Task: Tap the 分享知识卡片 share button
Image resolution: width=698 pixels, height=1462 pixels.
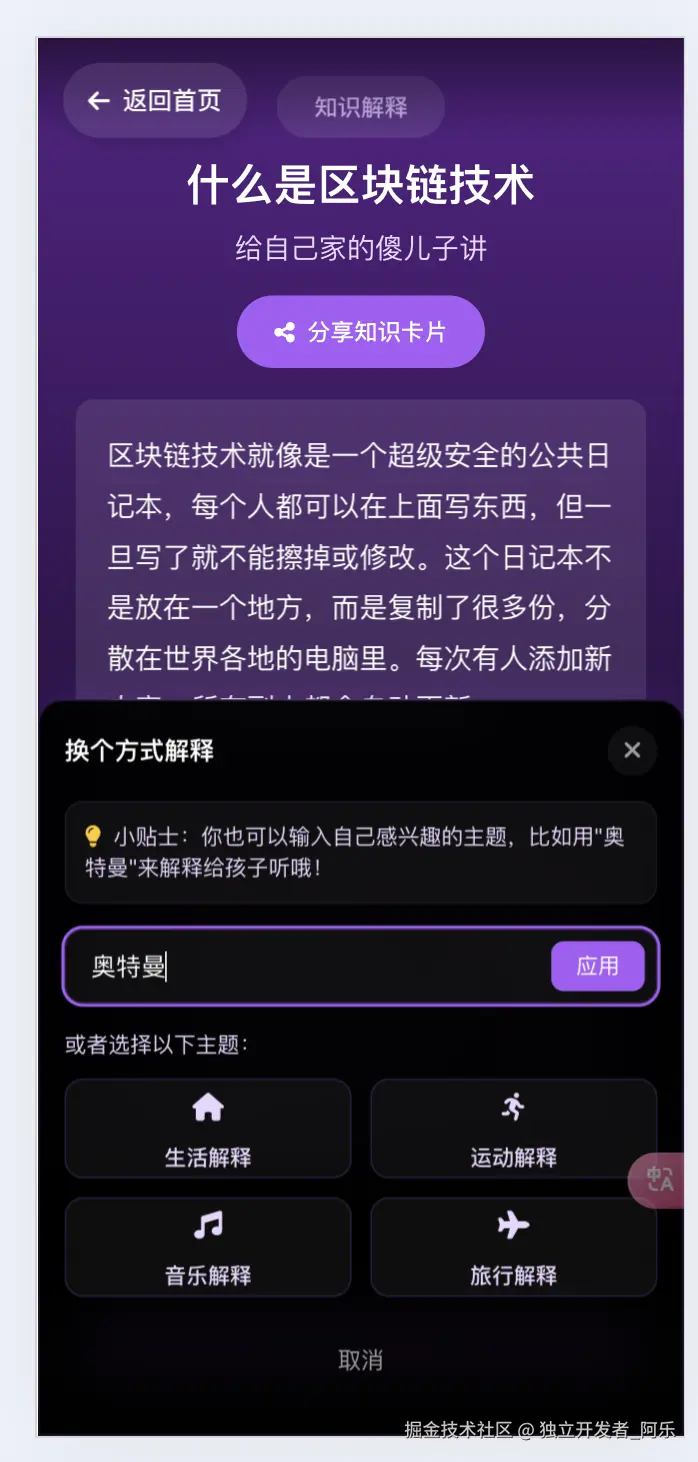Action: click(360, 332)
